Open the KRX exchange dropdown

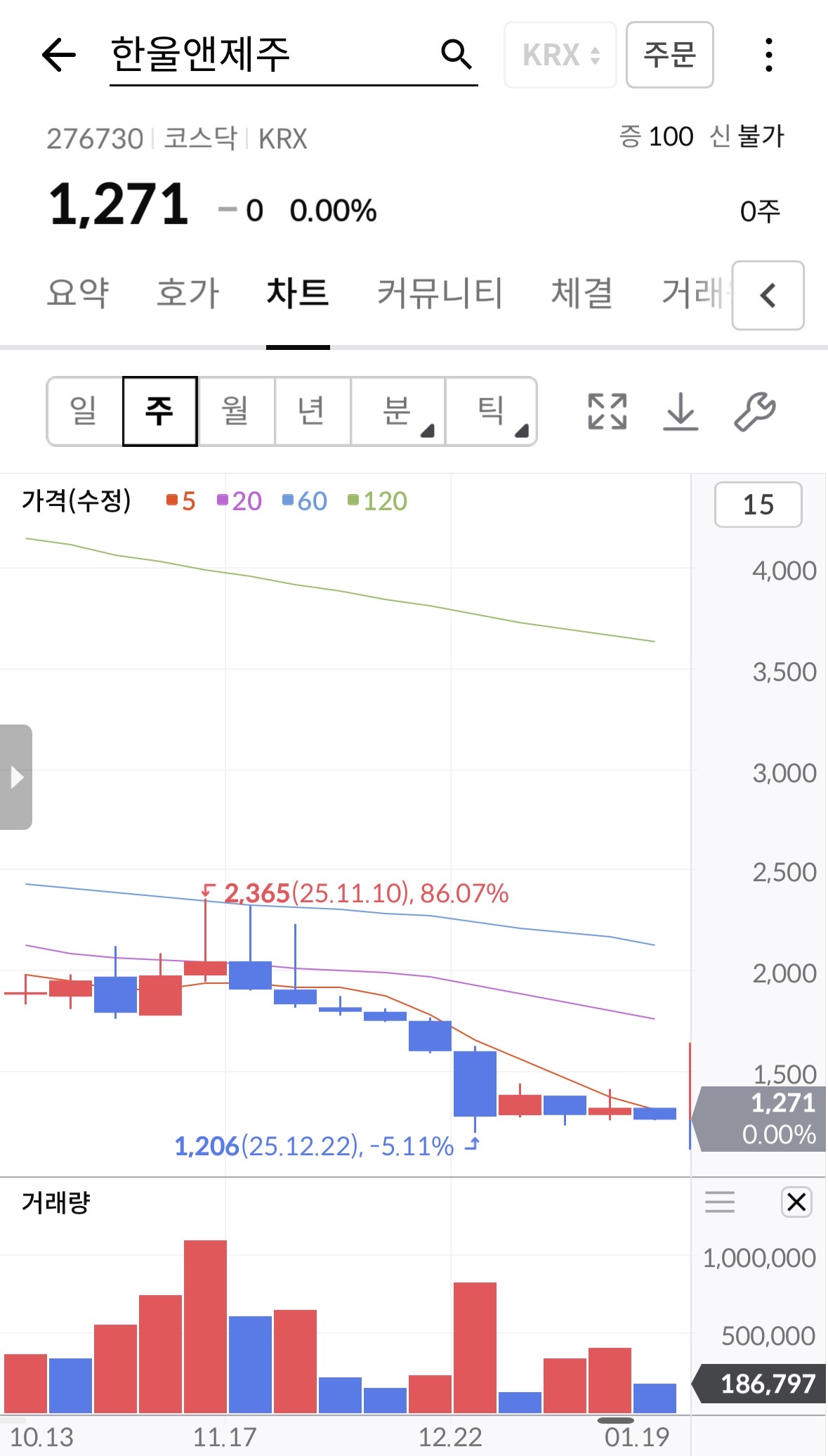click(560, 55)
